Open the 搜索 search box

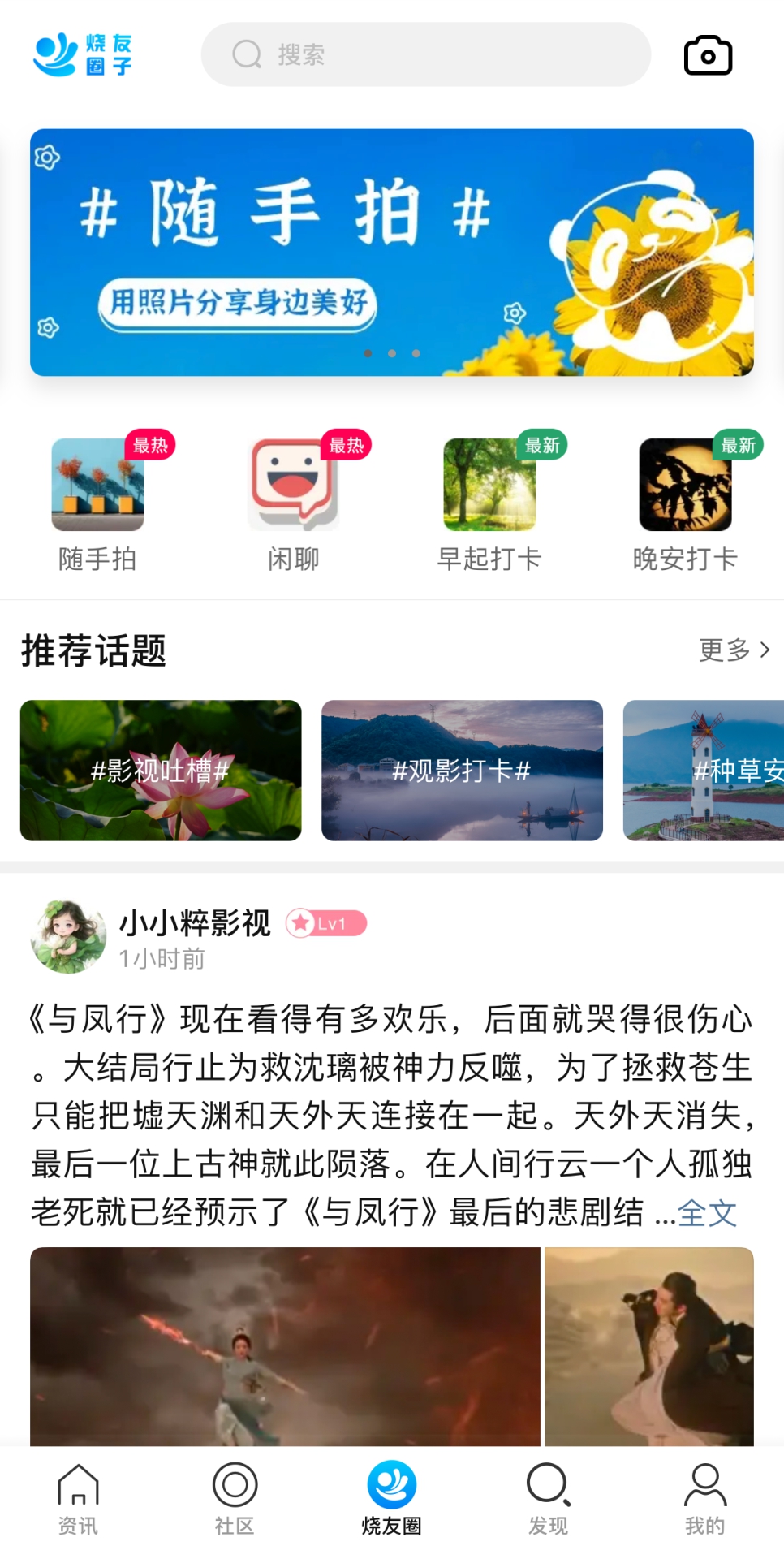(x=425, y=54)
